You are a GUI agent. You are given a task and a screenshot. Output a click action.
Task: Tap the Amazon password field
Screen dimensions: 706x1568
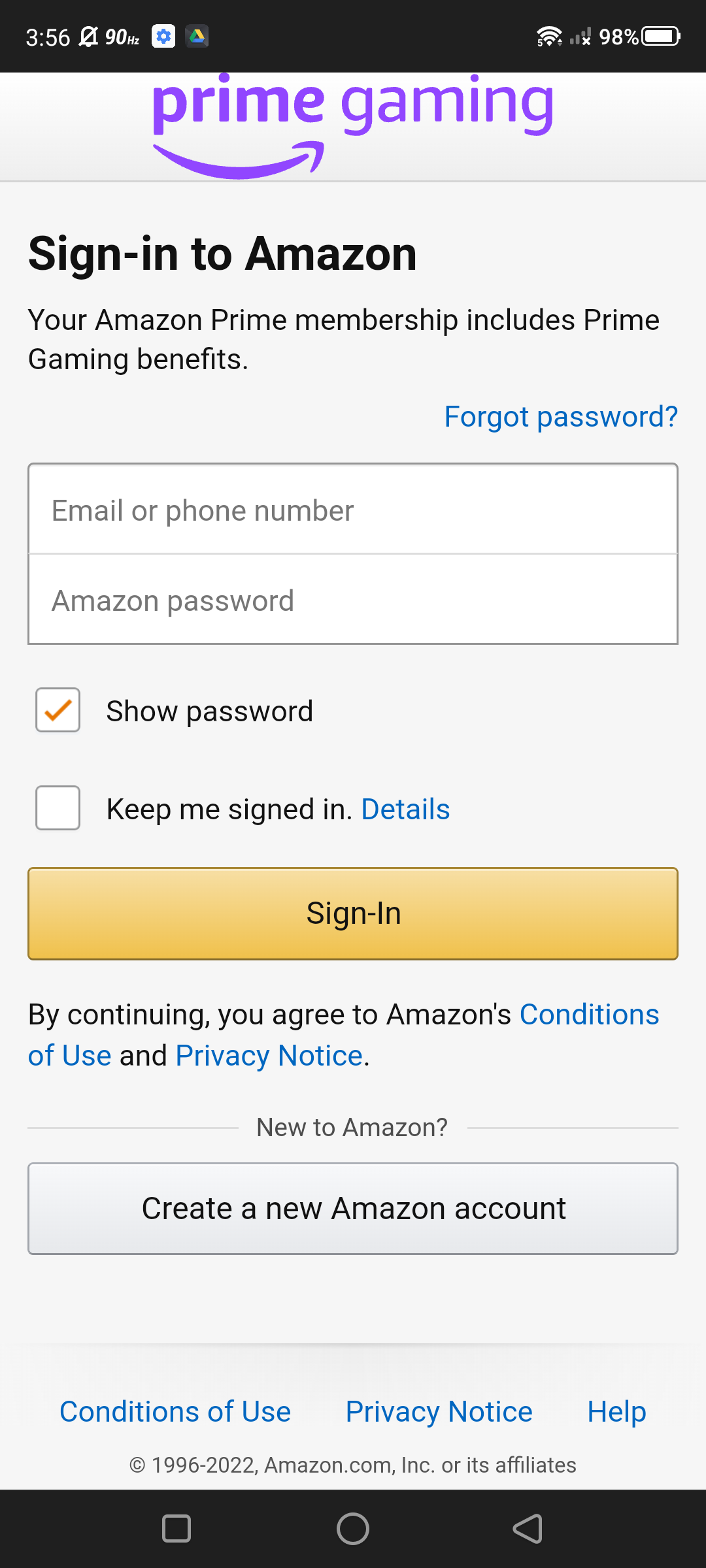click(353, 599)
